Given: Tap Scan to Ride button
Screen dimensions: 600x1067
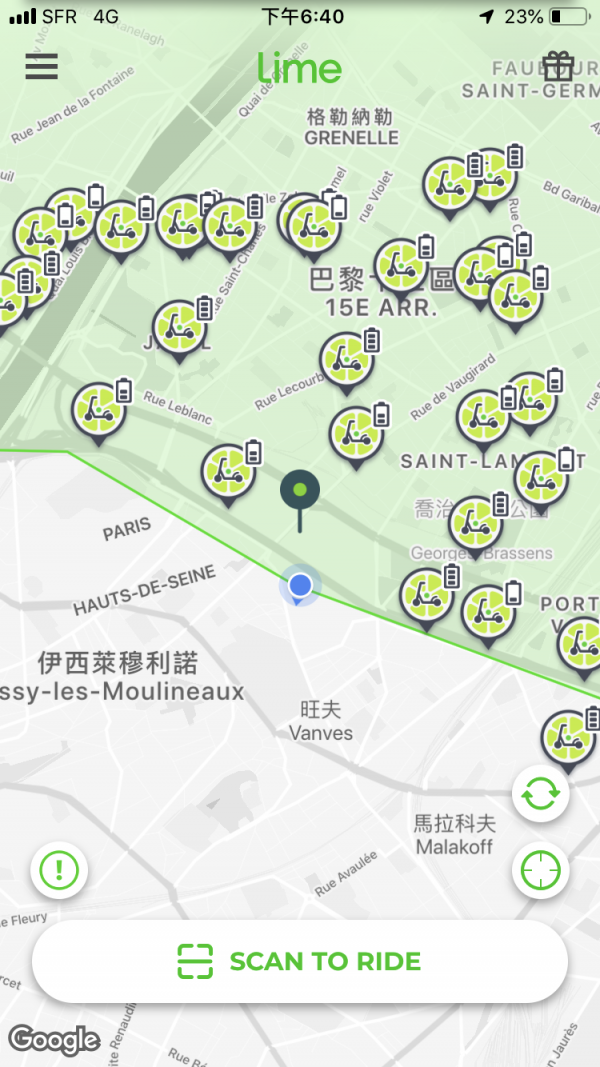Looking at the screenshot, I should coord(300,962).
